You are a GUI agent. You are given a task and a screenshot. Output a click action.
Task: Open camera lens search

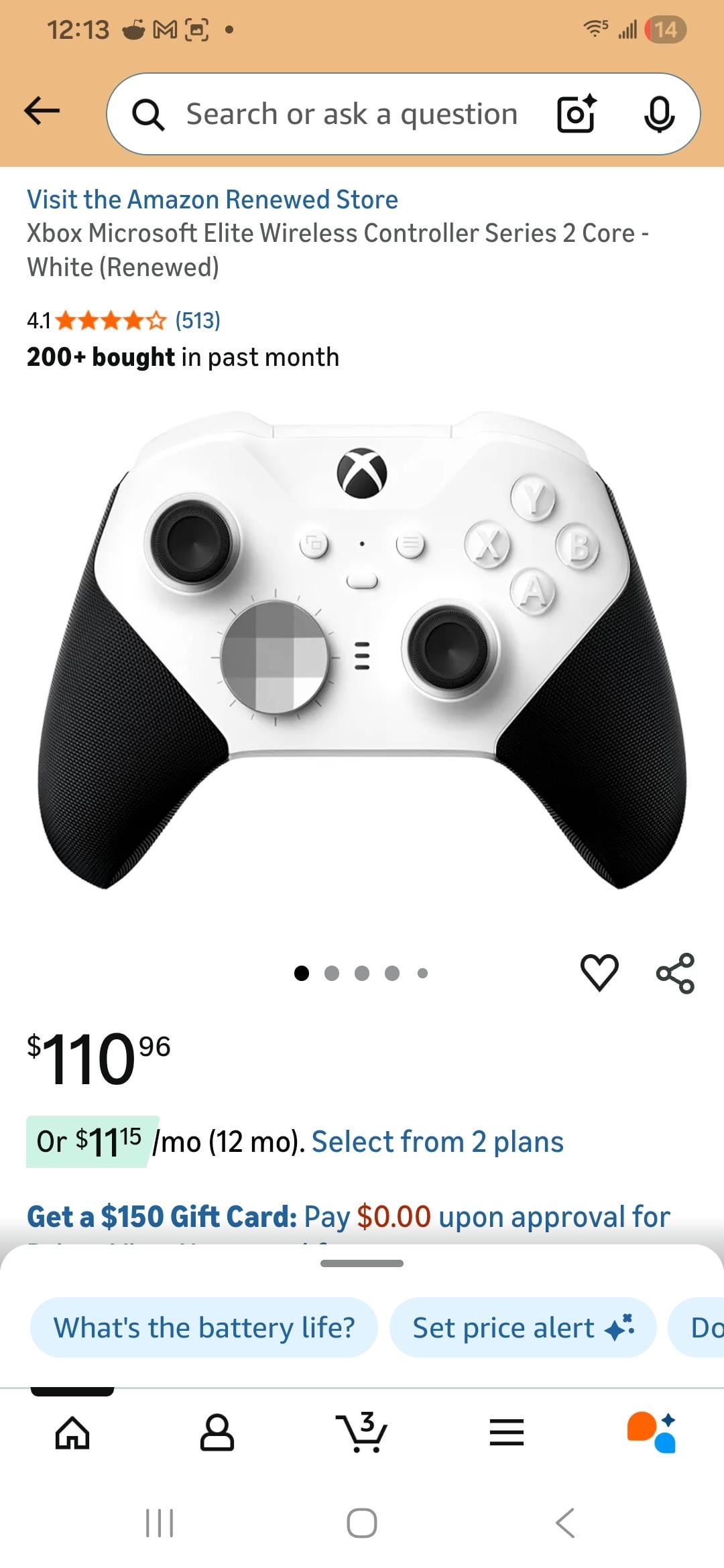(576, 115)
